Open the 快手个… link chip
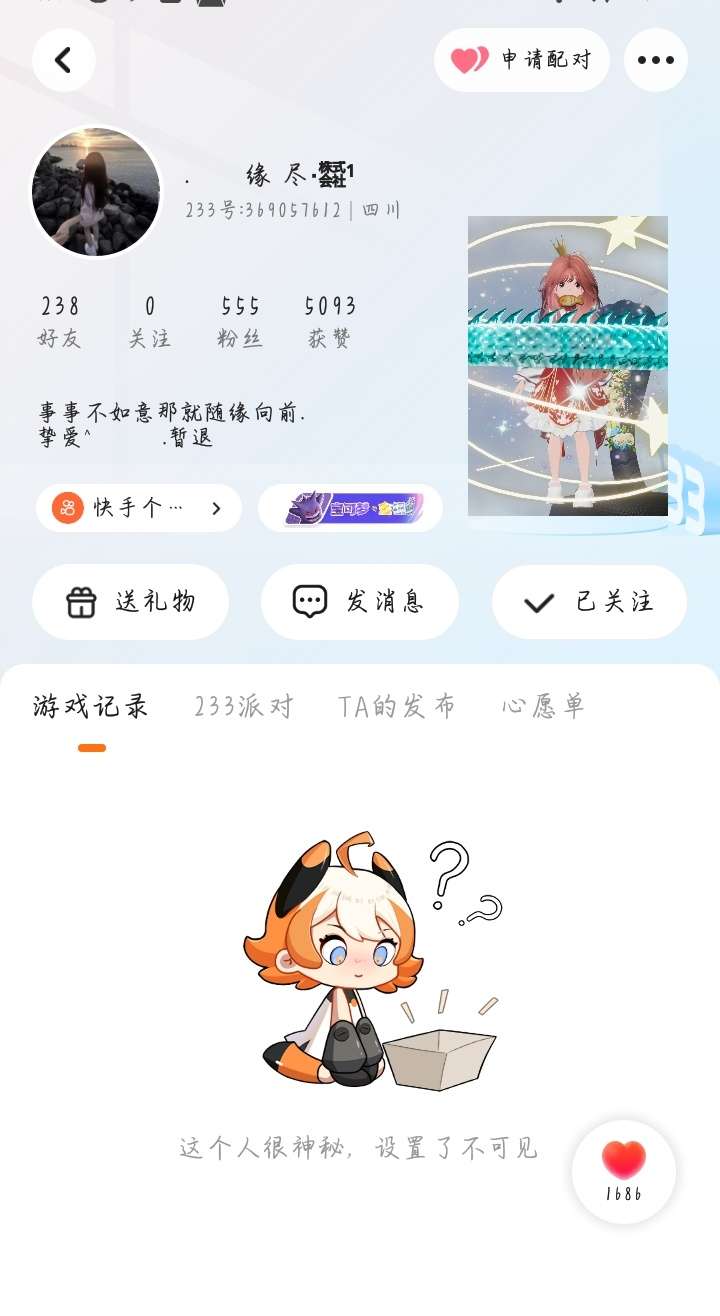Viewport: 720px width, 1316px height. [139, 508]
